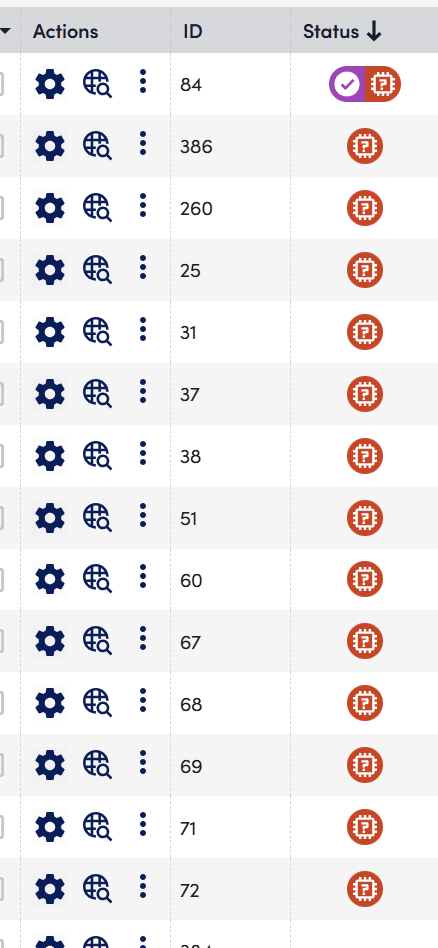Screen dimensions: 438x948
Task: Open more options menu for ID 84
Action: point(143,81)
